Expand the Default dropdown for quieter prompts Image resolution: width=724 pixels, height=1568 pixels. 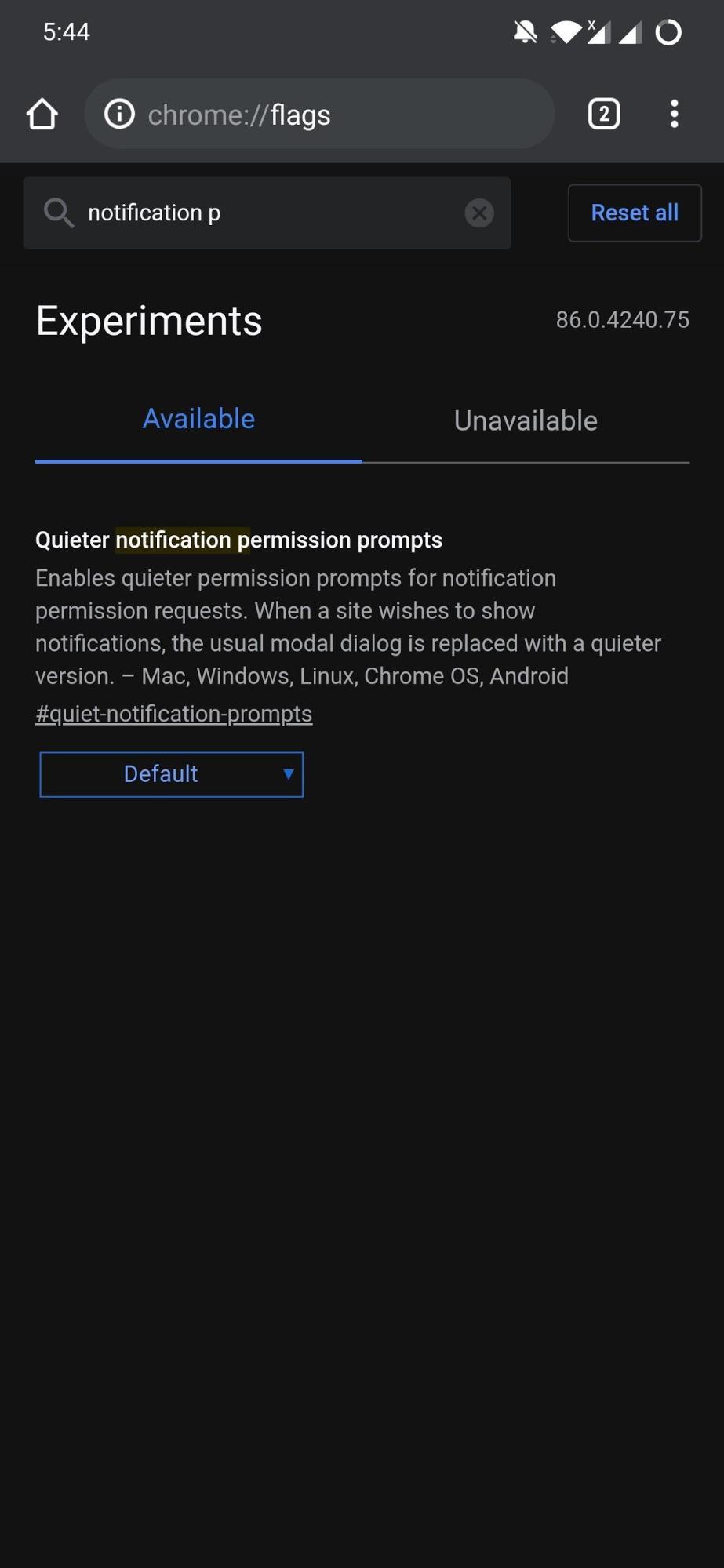coord(172,775)
